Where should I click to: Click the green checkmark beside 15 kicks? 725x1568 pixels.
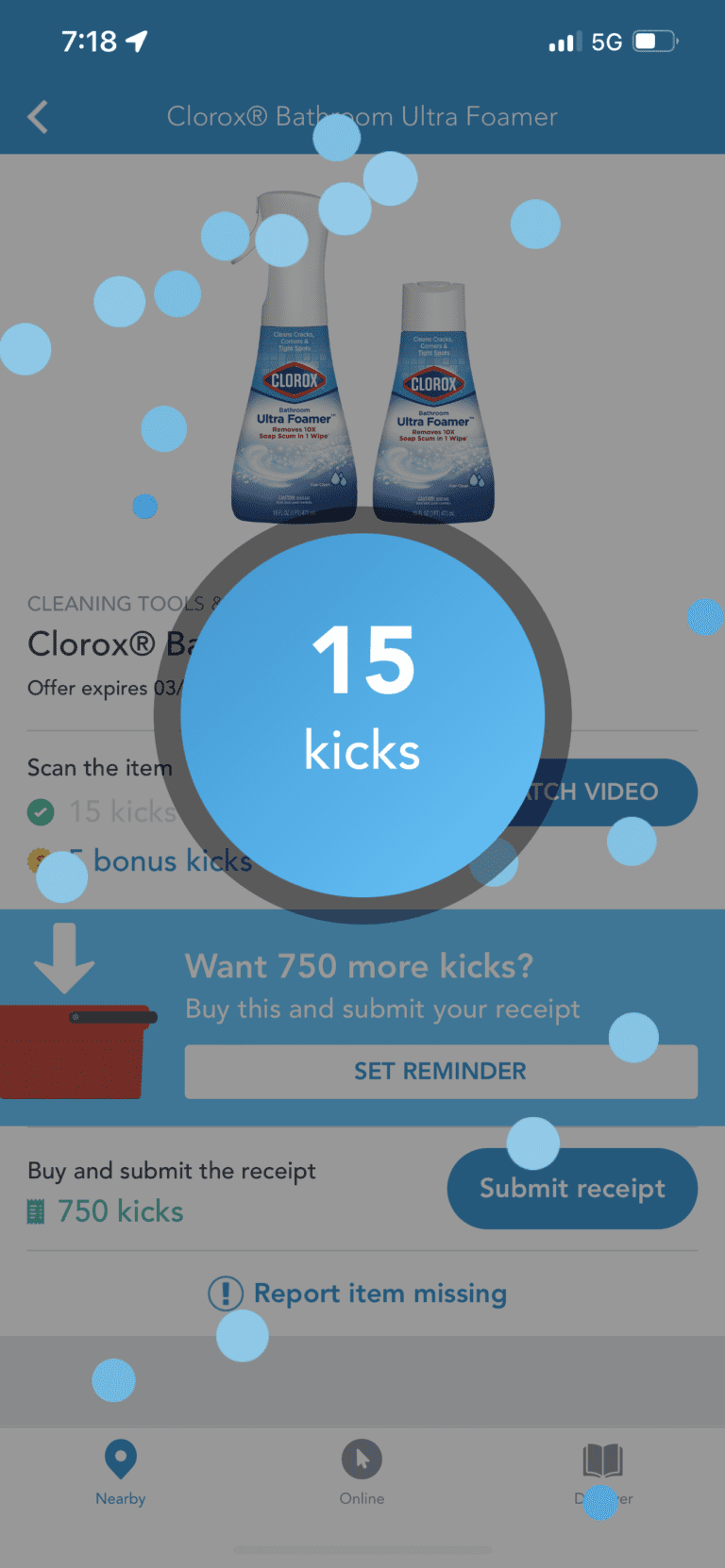click(x=42, y=811)
